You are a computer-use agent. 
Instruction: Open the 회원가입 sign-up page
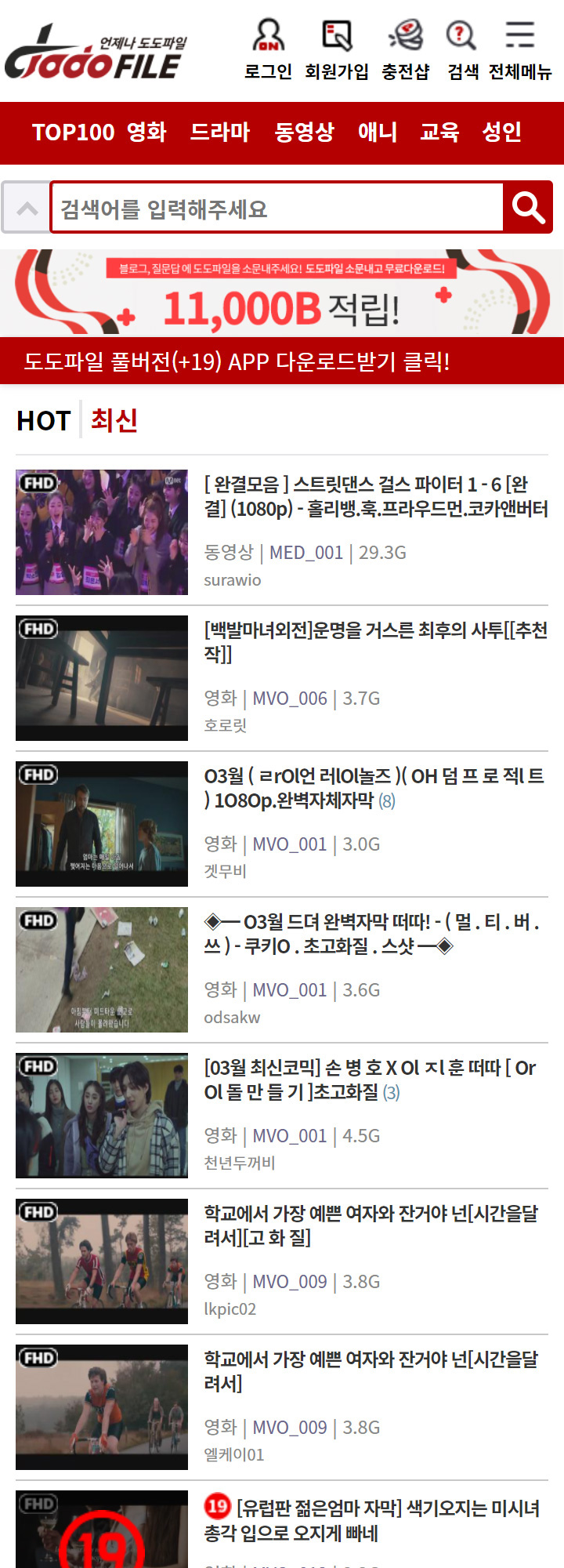337,50
